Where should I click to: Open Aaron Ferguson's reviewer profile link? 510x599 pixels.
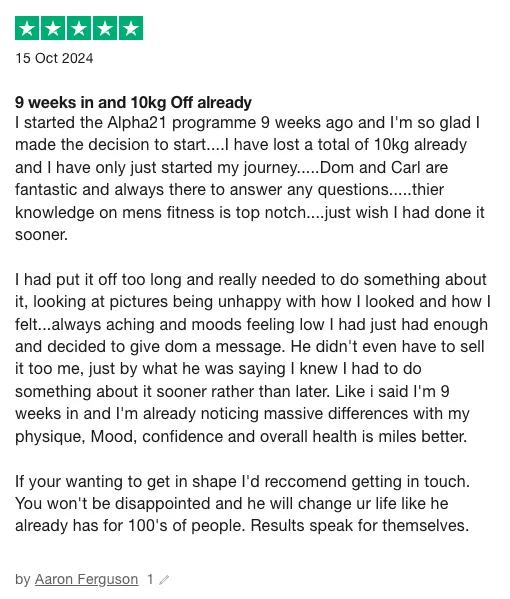coord(86,579)
